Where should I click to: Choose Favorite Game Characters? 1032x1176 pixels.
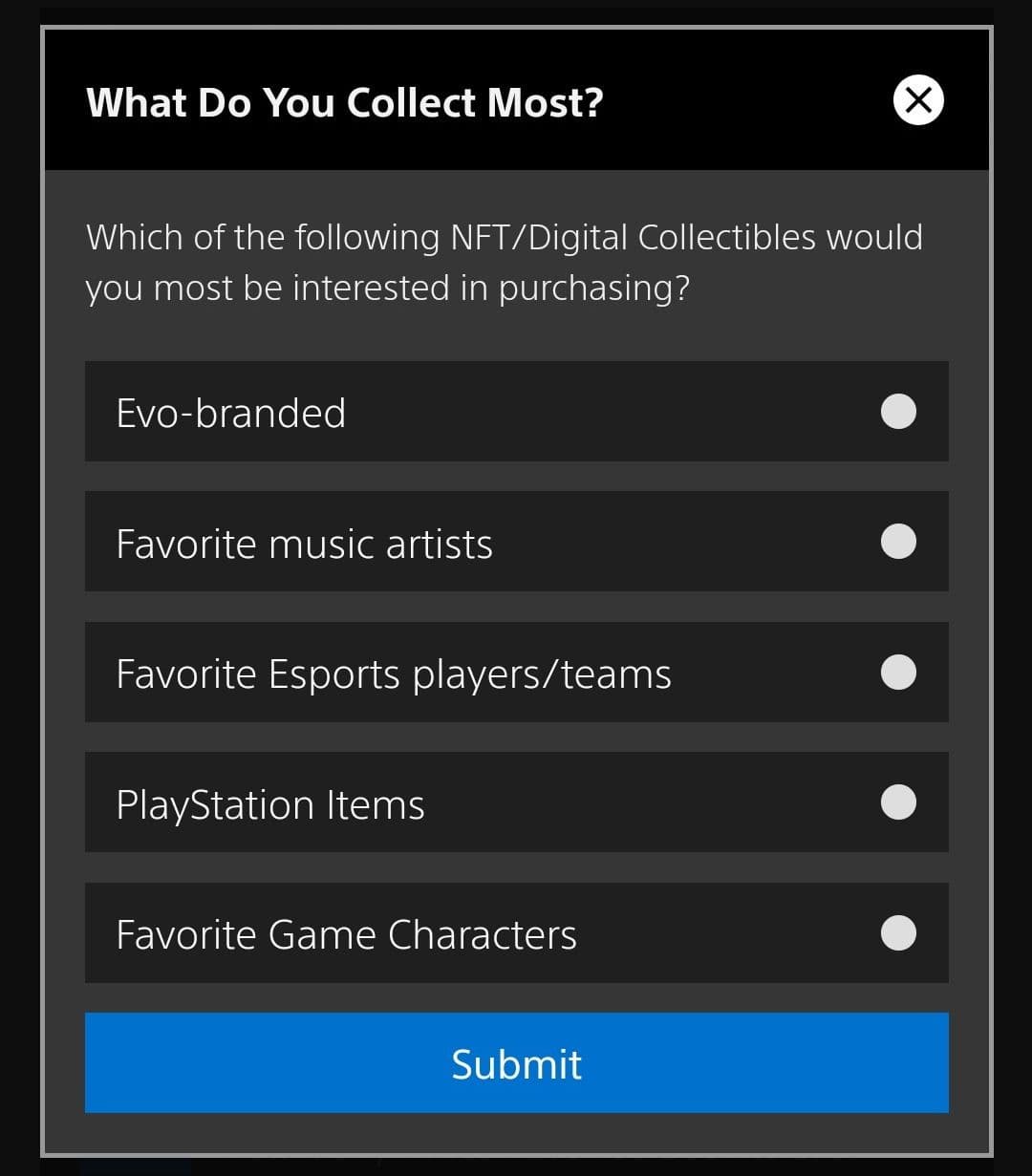[897, 932]
